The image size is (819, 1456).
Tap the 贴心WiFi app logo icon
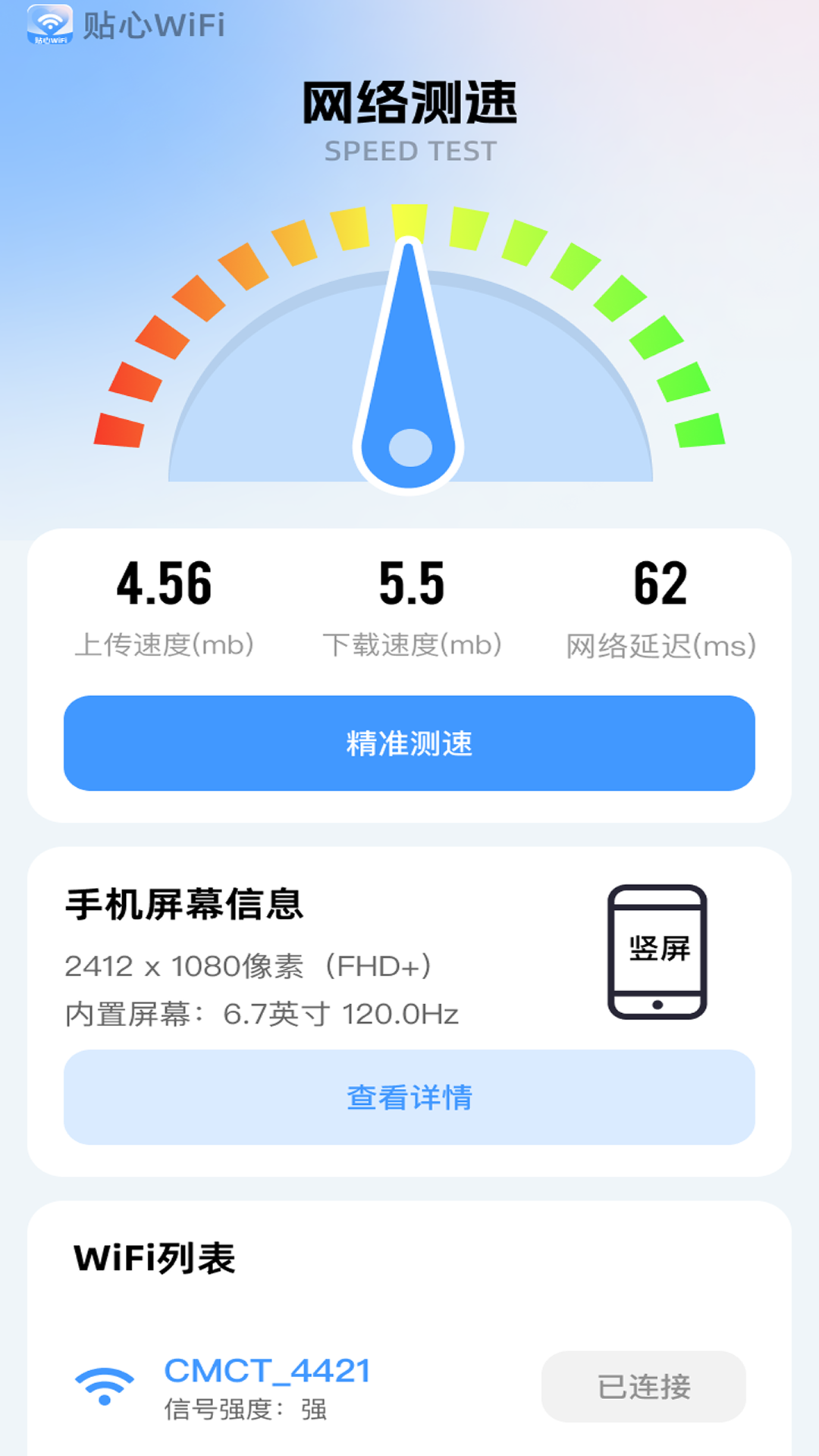[x=51, y=24]
